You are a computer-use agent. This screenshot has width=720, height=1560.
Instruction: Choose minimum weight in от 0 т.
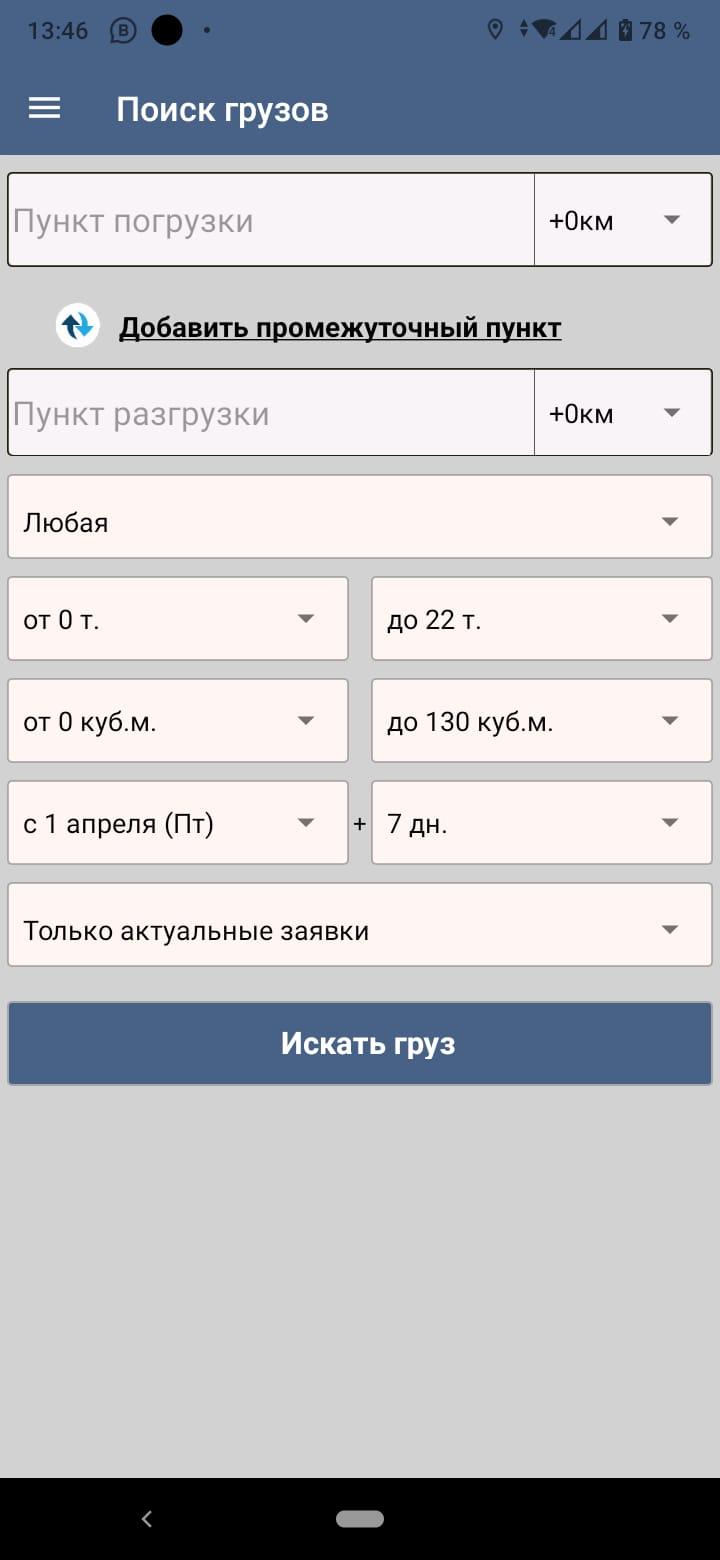[178, 620]
